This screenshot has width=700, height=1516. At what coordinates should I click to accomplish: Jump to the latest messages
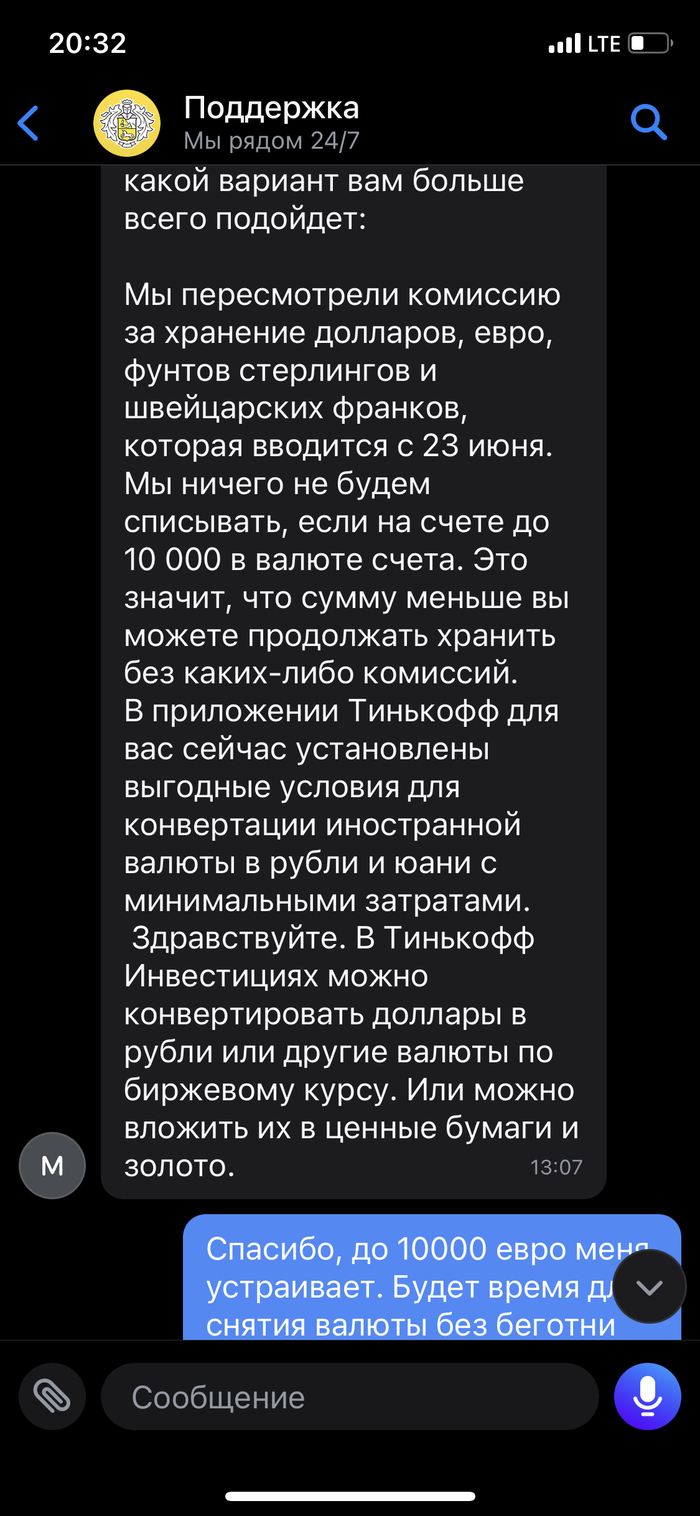click(649, 1286)
